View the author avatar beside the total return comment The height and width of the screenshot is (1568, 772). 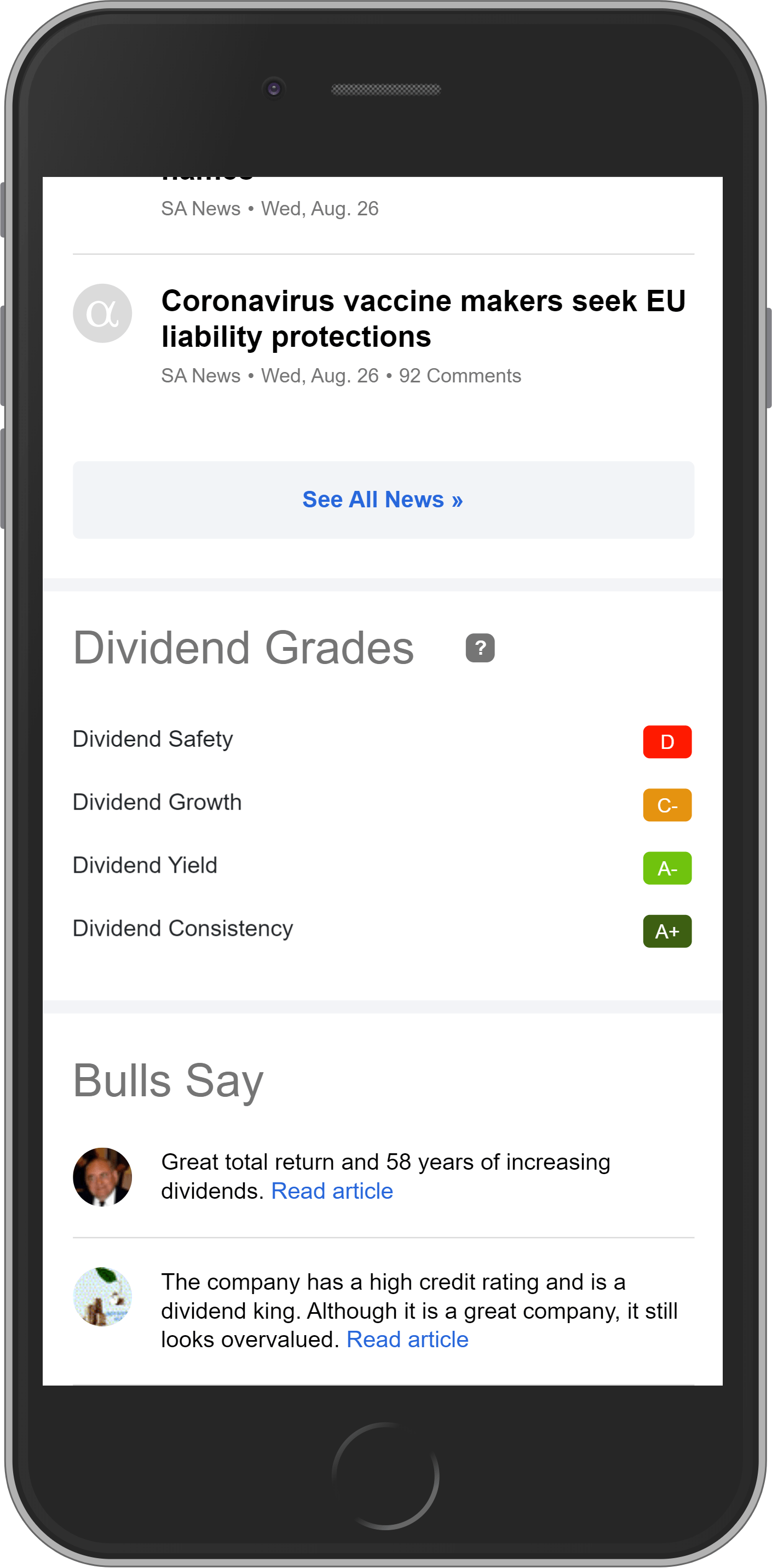click(x=102, y=1177)
